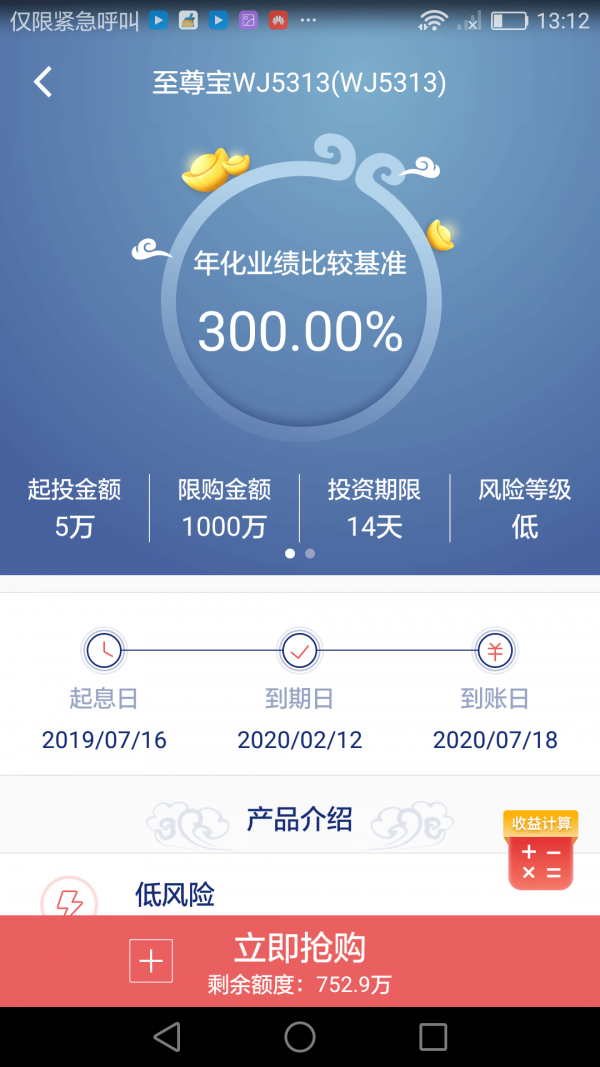Viewport: 600px width, 1067px height.
Task: Tap 立即抢购 to purchase now
Action: pyautogui.click(x=300, y=948)
